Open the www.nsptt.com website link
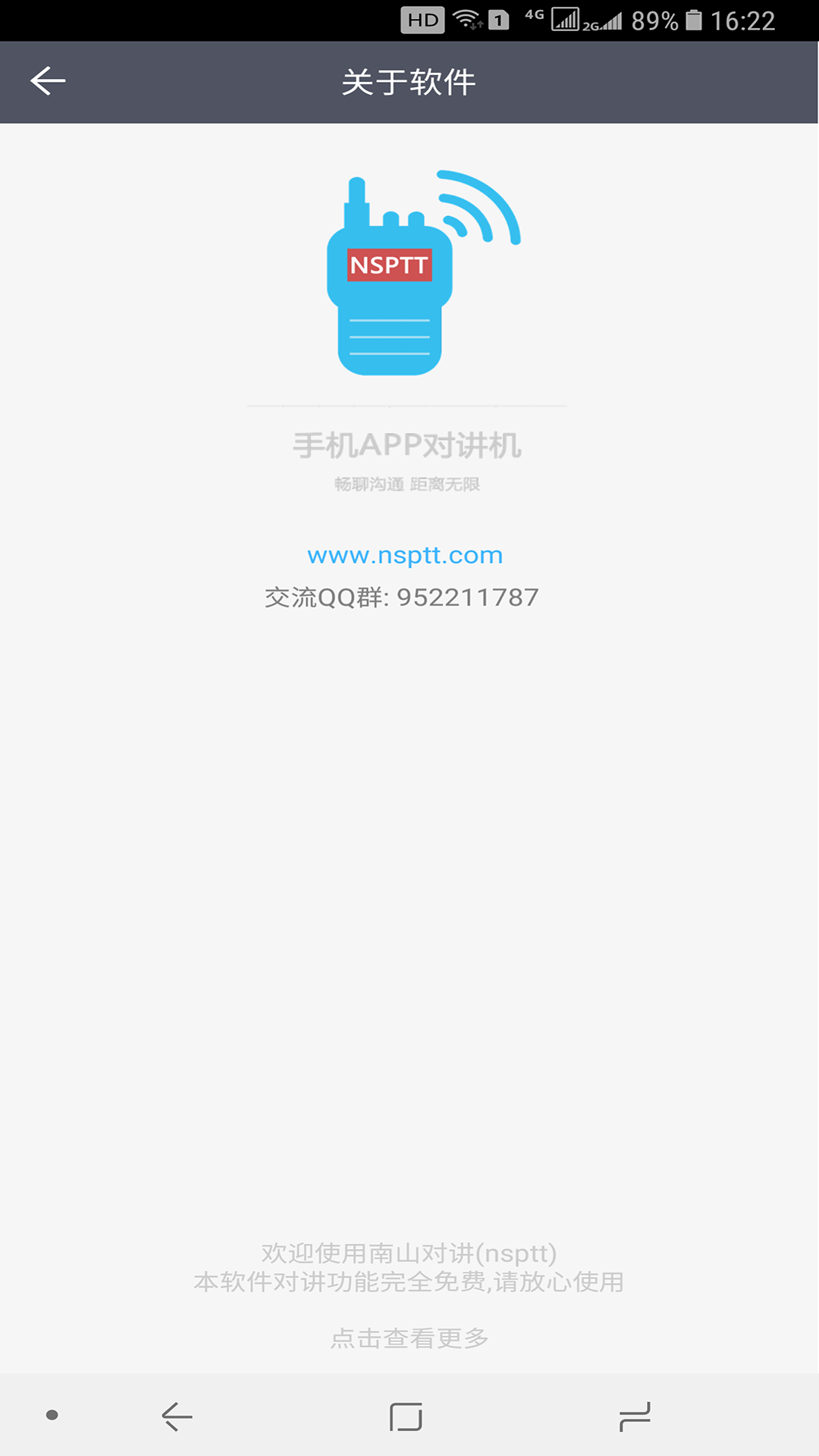The height and width of the screenshot is (1456, 819). (x=405, y=555)
